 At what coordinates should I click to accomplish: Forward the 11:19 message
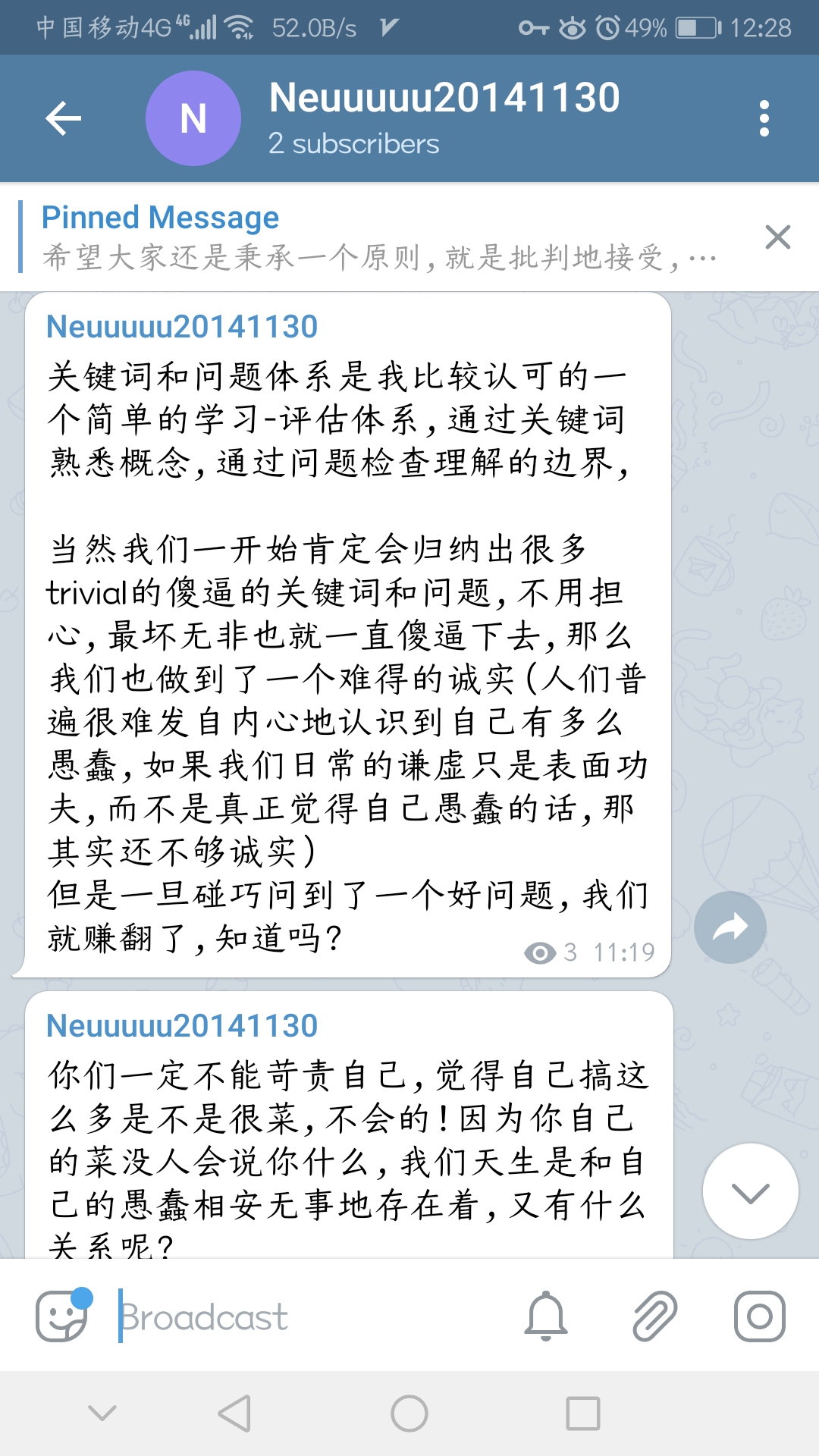pyautogui.click(x=730, y=927)
